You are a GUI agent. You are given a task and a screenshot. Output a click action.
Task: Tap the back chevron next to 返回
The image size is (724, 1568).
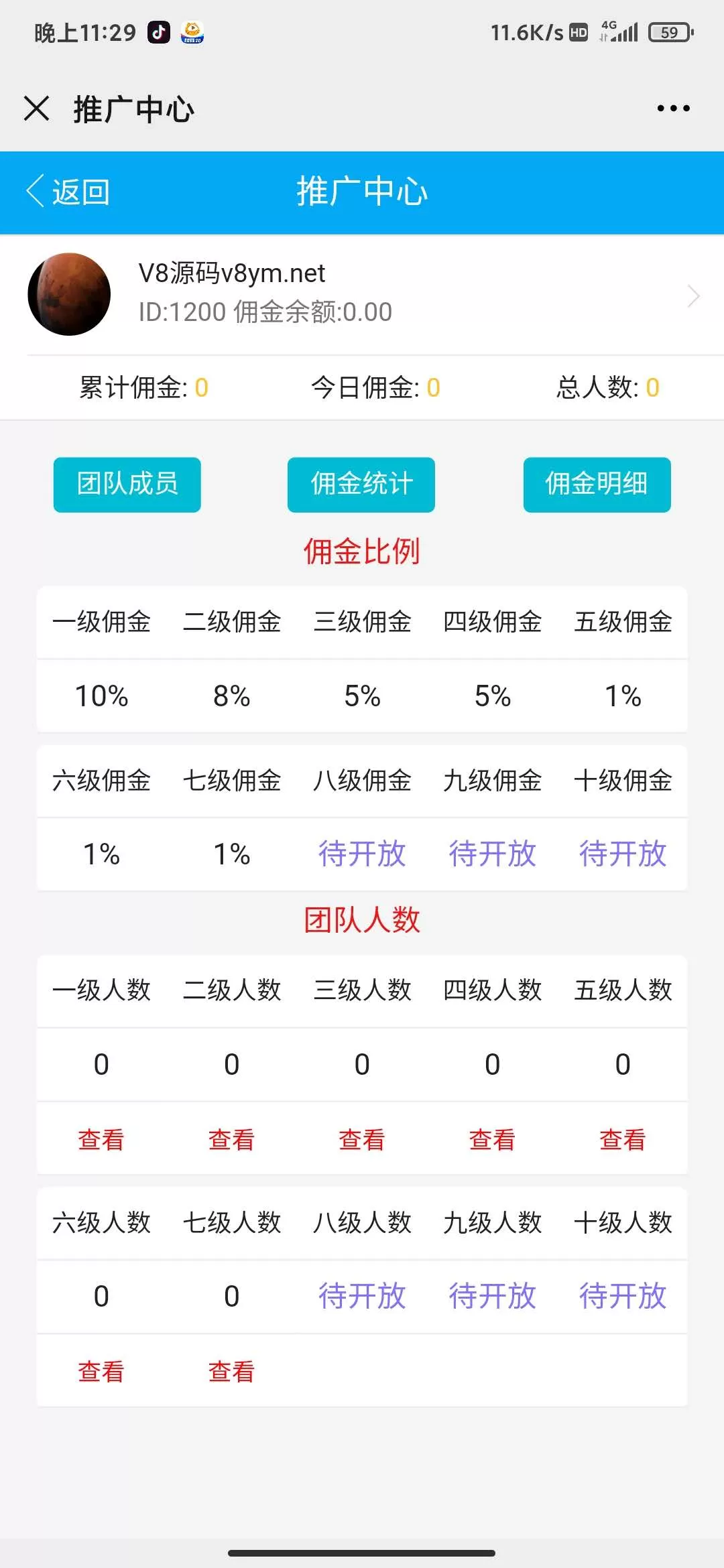click(x=35, y=191)
